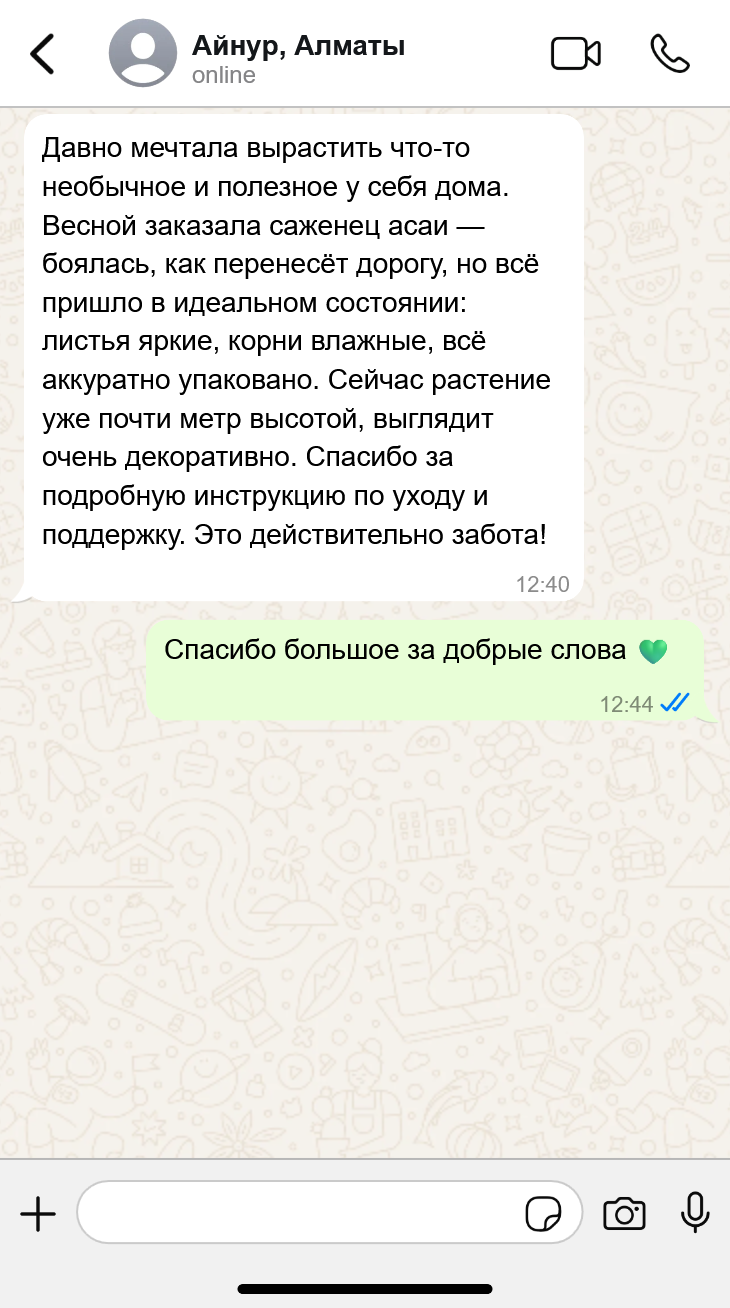
Task: Open the sticker picker
Action: click(543, 1214)
